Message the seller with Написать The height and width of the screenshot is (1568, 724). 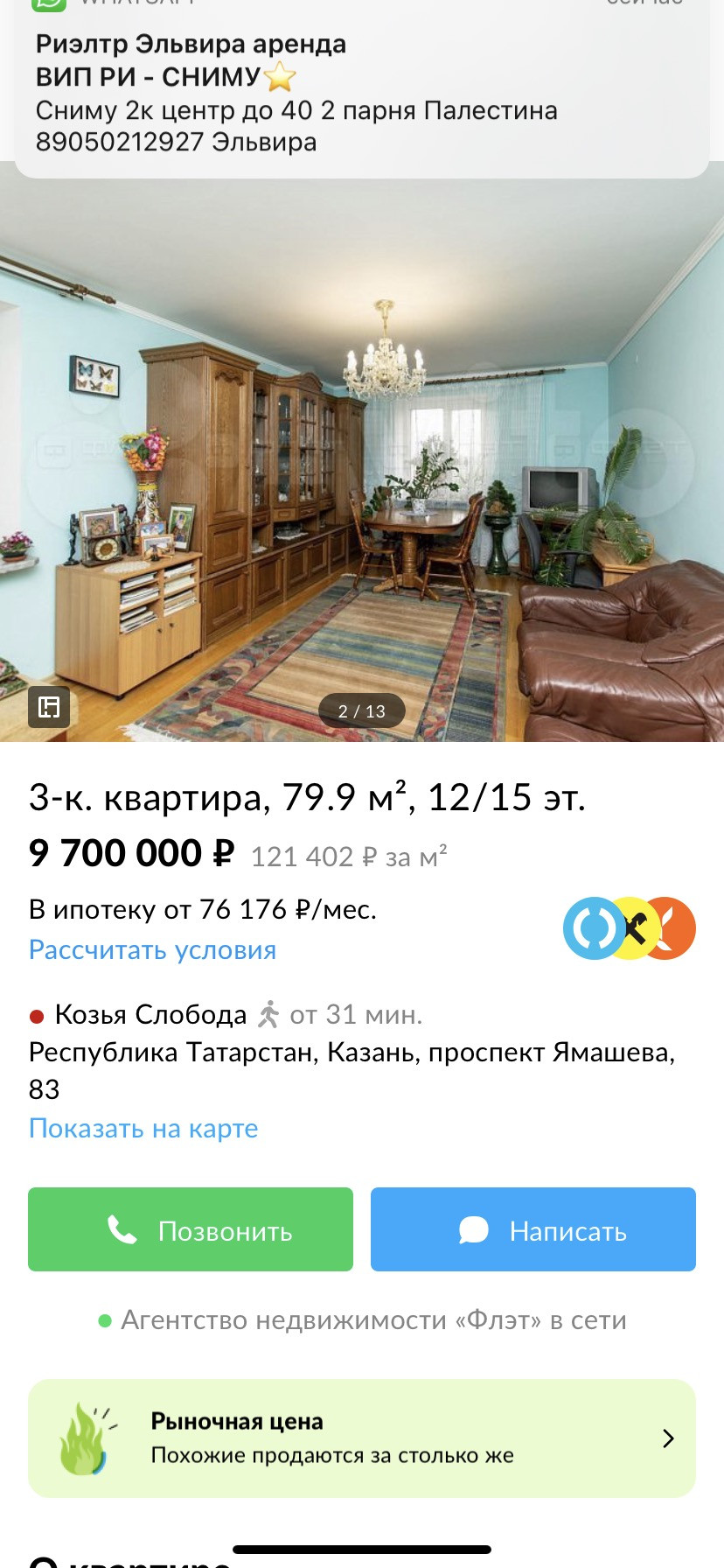pos(533,1229)
